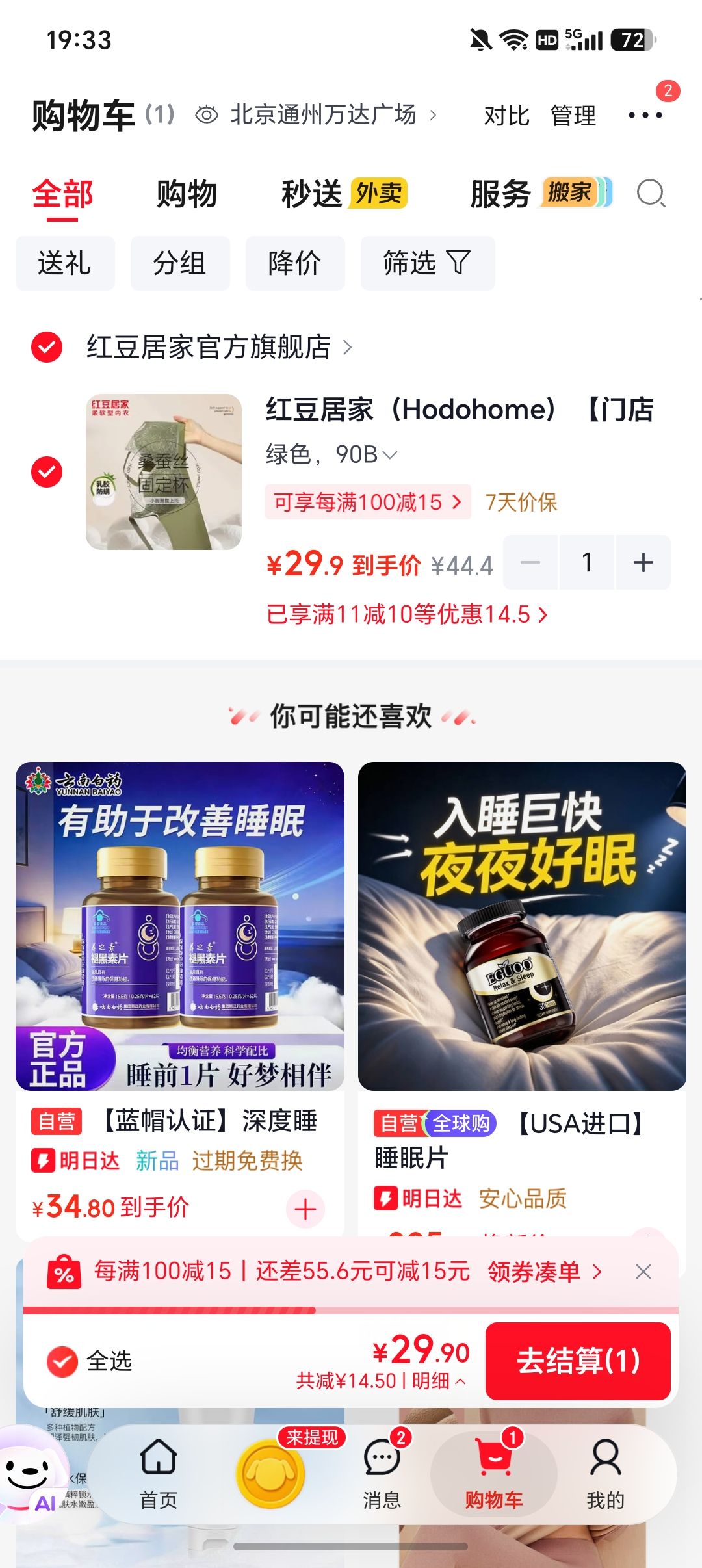702x1568 pixels.
Task: Dismiss the 每满100减15 coupon banner
Action: coord(643,1272)
